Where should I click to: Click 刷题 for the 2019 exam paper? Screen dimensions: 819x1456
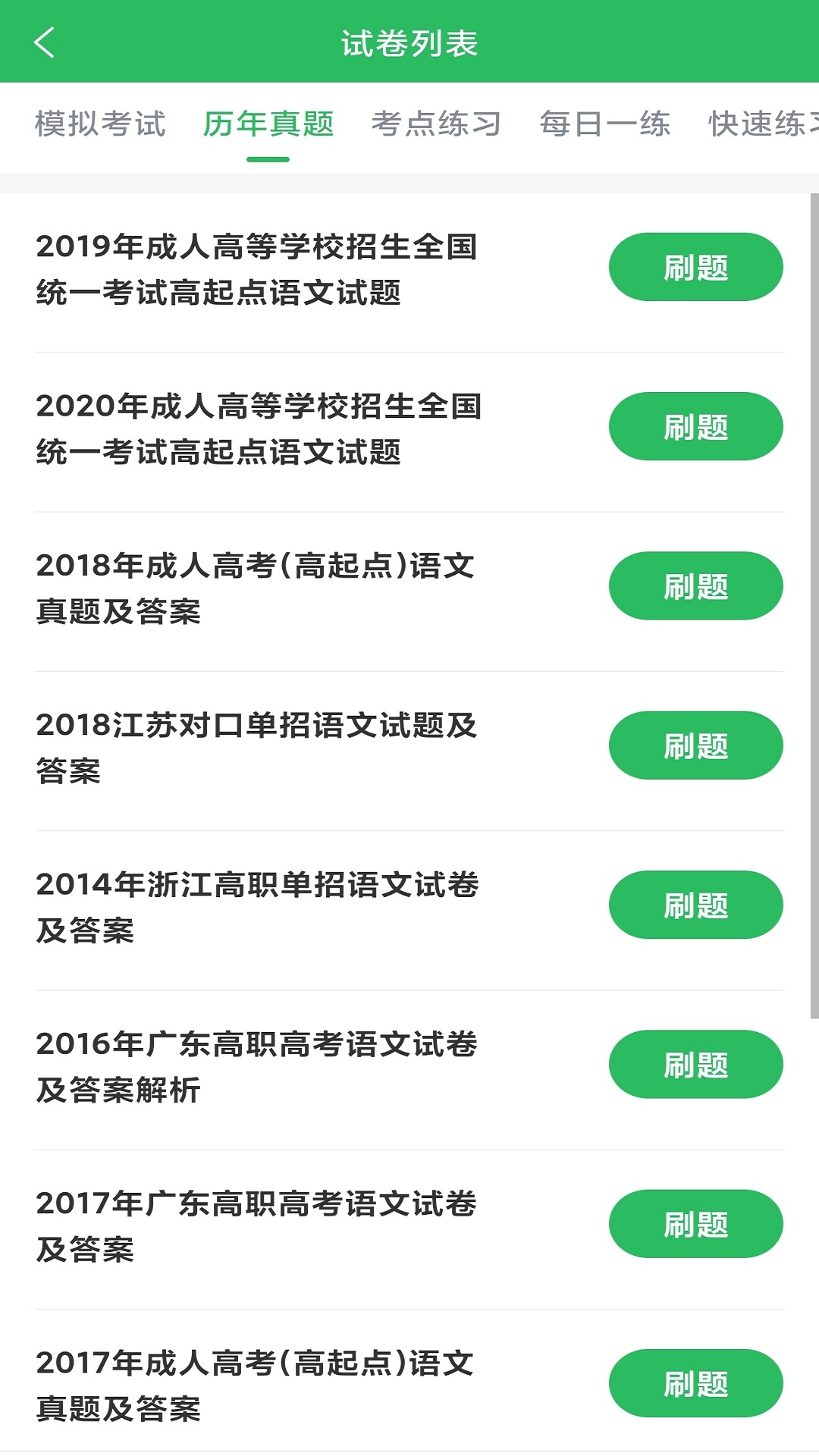point(695,266)
